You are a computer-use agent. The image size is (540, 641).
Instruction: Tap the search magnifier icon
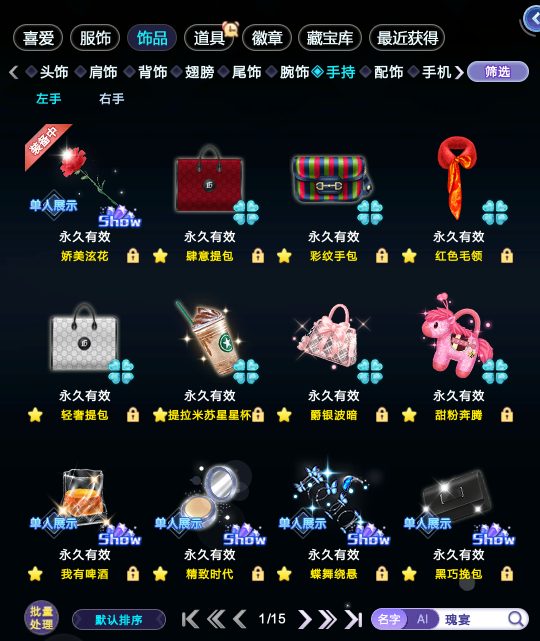coord(516,619)
